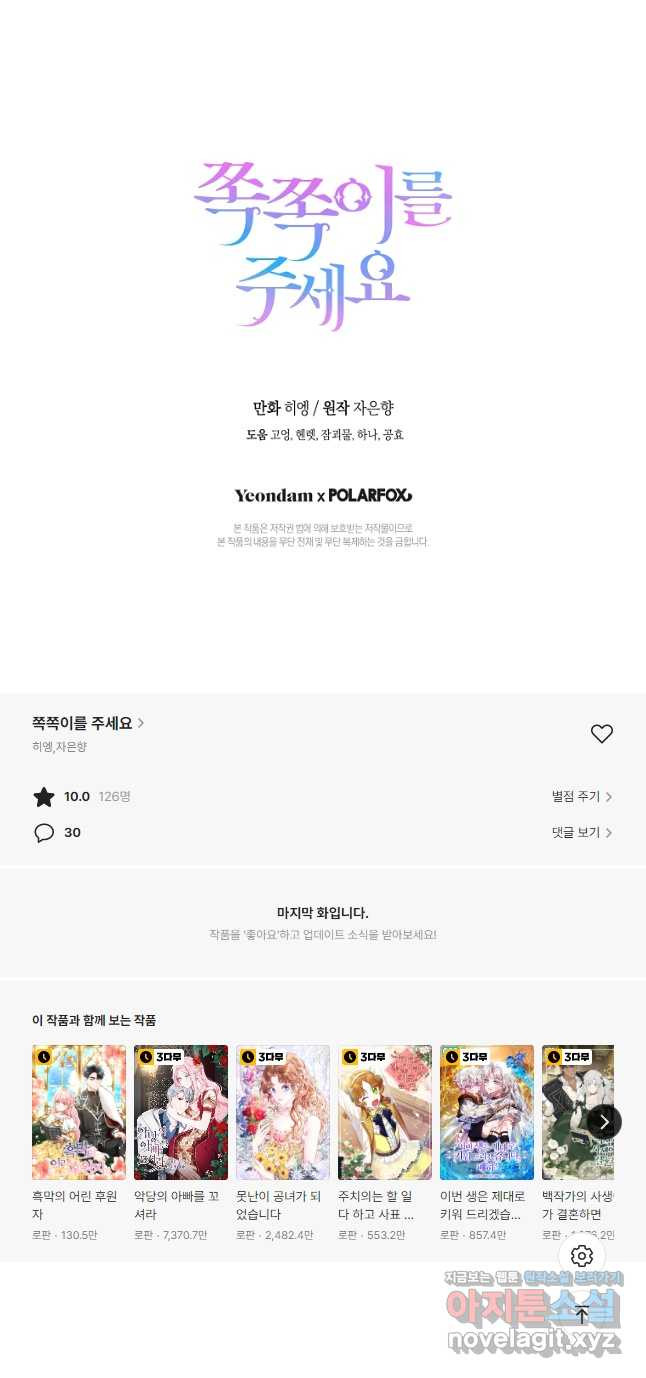Show next recommended works with the arrow
The width and height of the screenshot is (646, 1378).
pos(604,1121)
